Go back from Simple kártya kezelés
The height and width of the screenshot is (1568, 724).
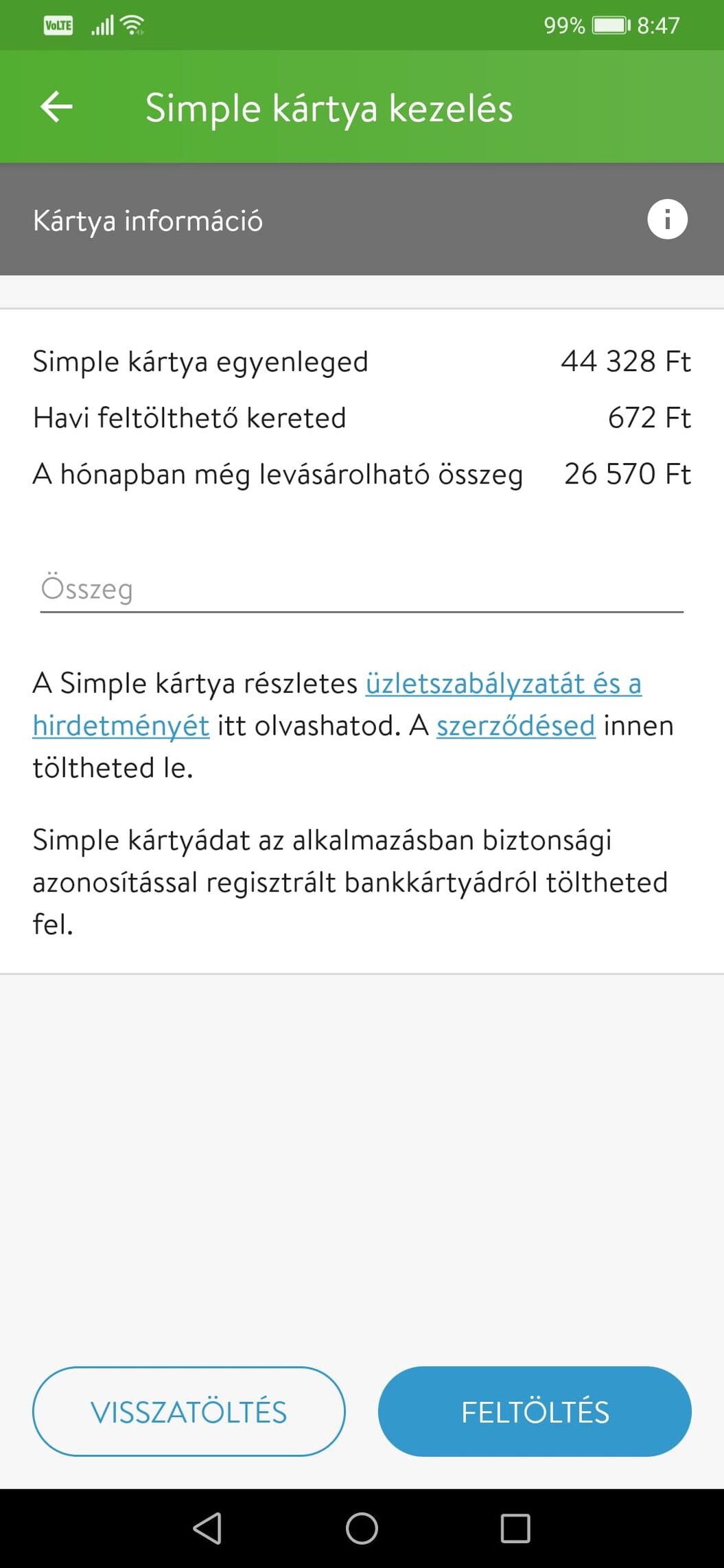point(56,107)
